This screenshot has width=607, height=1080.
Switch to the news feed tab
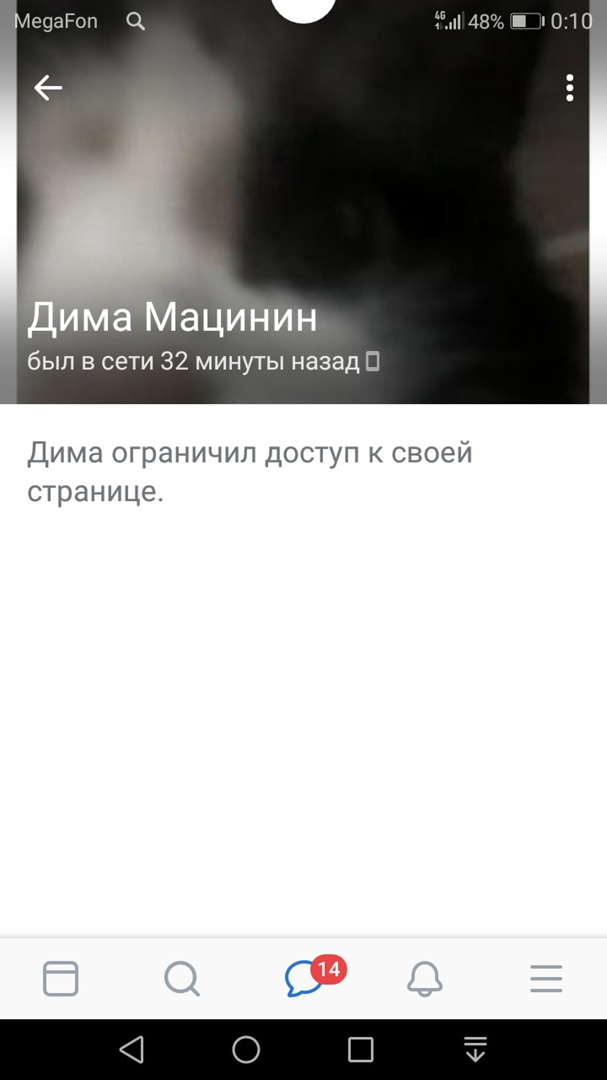pyautogui.click(x=61, y=978)
